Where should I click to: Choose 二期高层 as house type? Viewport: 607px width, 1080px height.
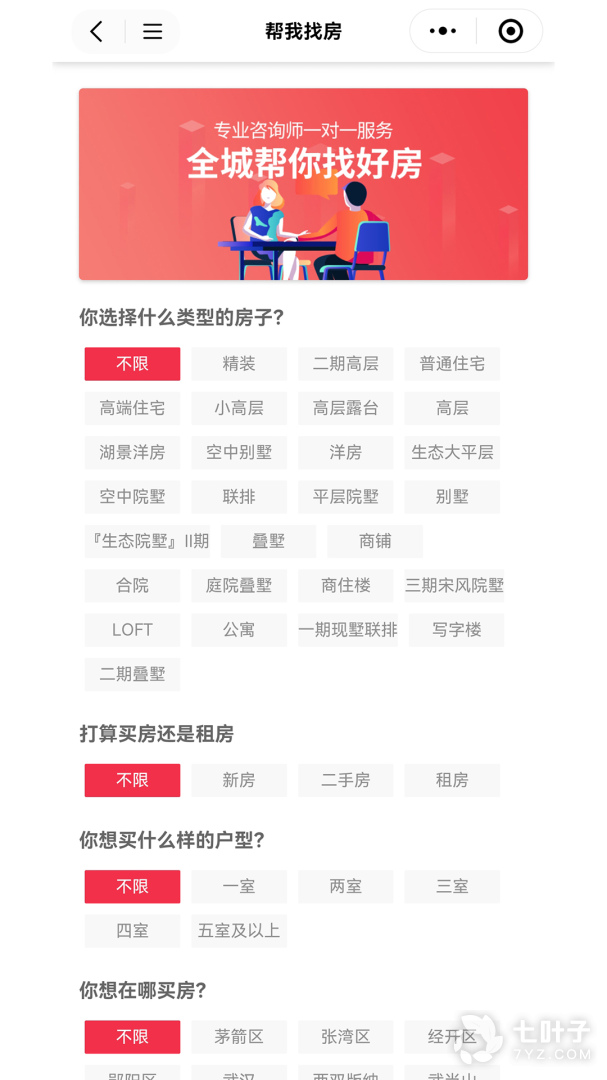(346, 364)
